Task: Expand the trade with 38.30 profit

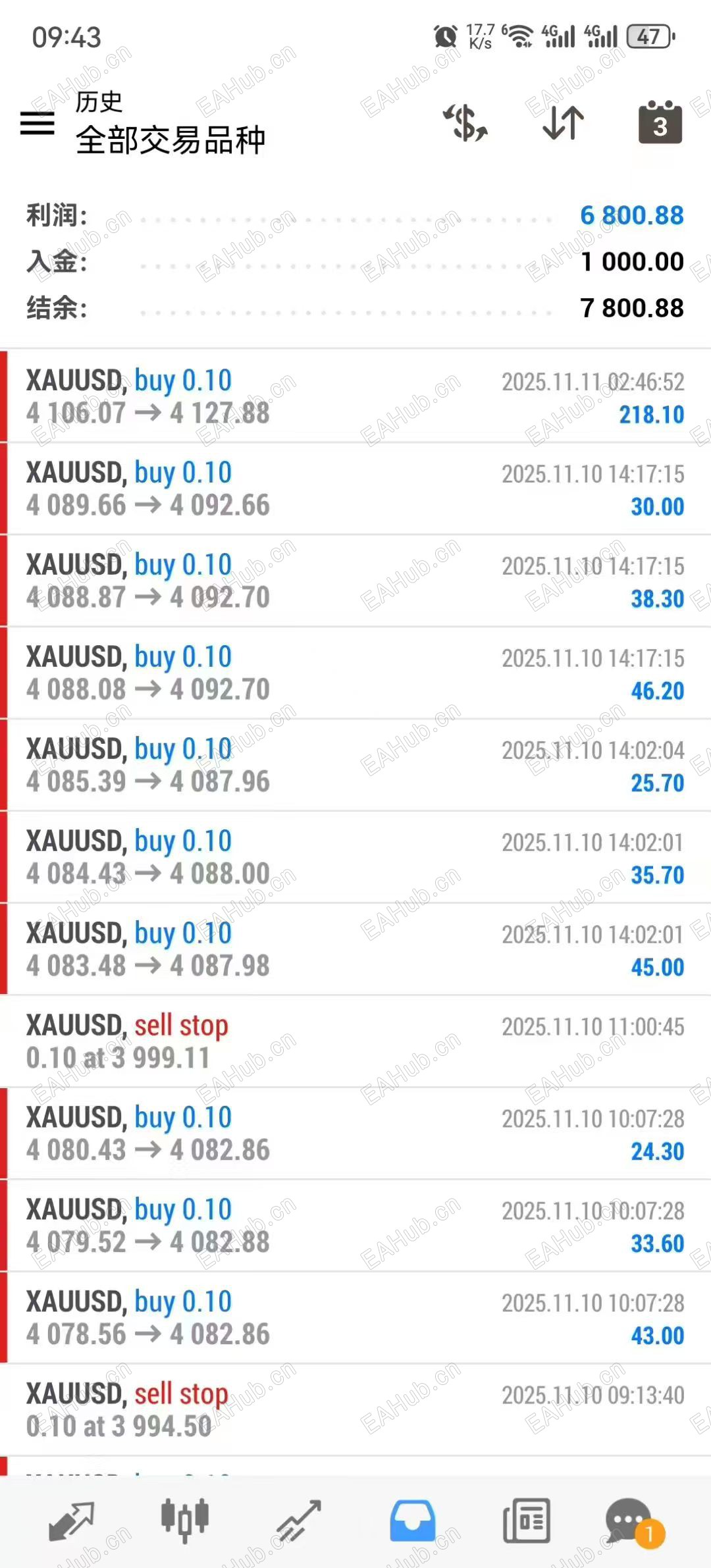Action: point(355,581)
